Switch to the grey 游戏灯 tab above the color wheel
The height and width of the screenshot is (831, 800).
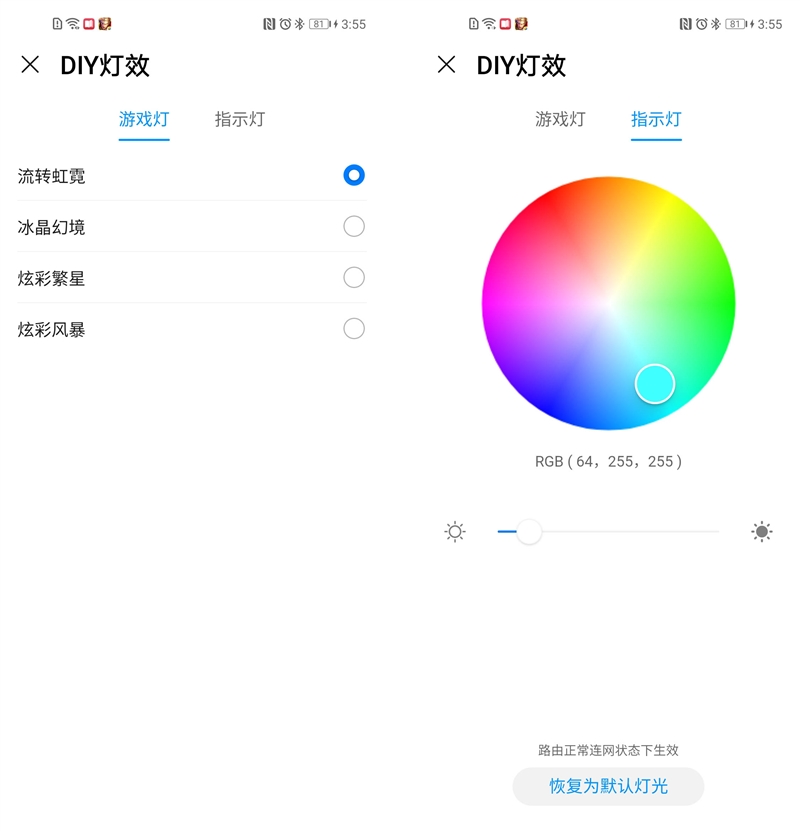[560, 120]
